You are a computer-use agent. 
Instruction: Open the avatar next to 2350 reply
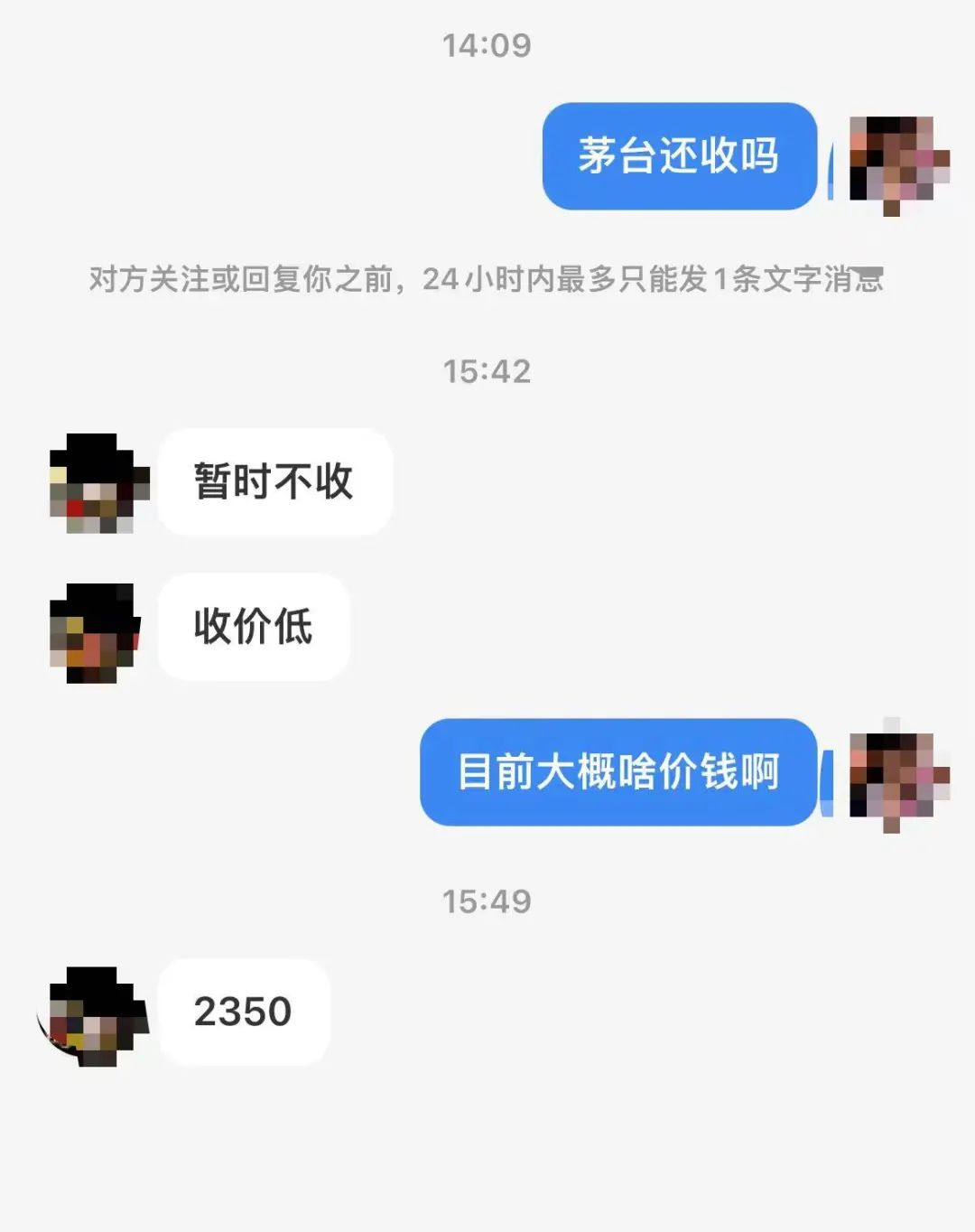(x=95, y=1016)
